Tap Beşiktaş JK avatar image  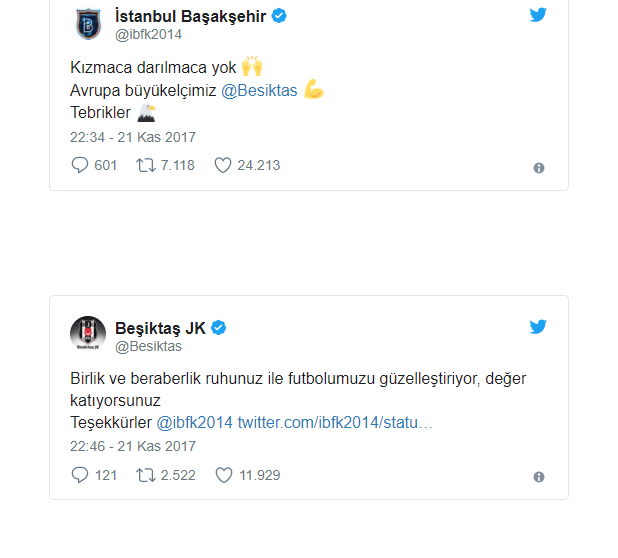pos(88,335)
